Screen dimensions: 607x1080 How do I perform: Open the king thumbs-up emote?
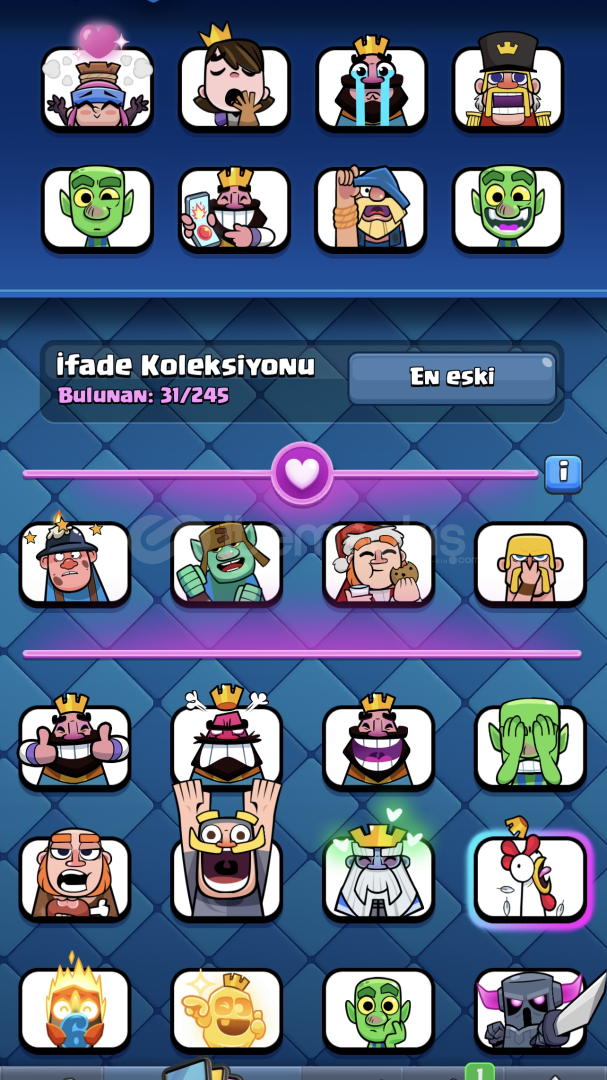pos(74,742)
